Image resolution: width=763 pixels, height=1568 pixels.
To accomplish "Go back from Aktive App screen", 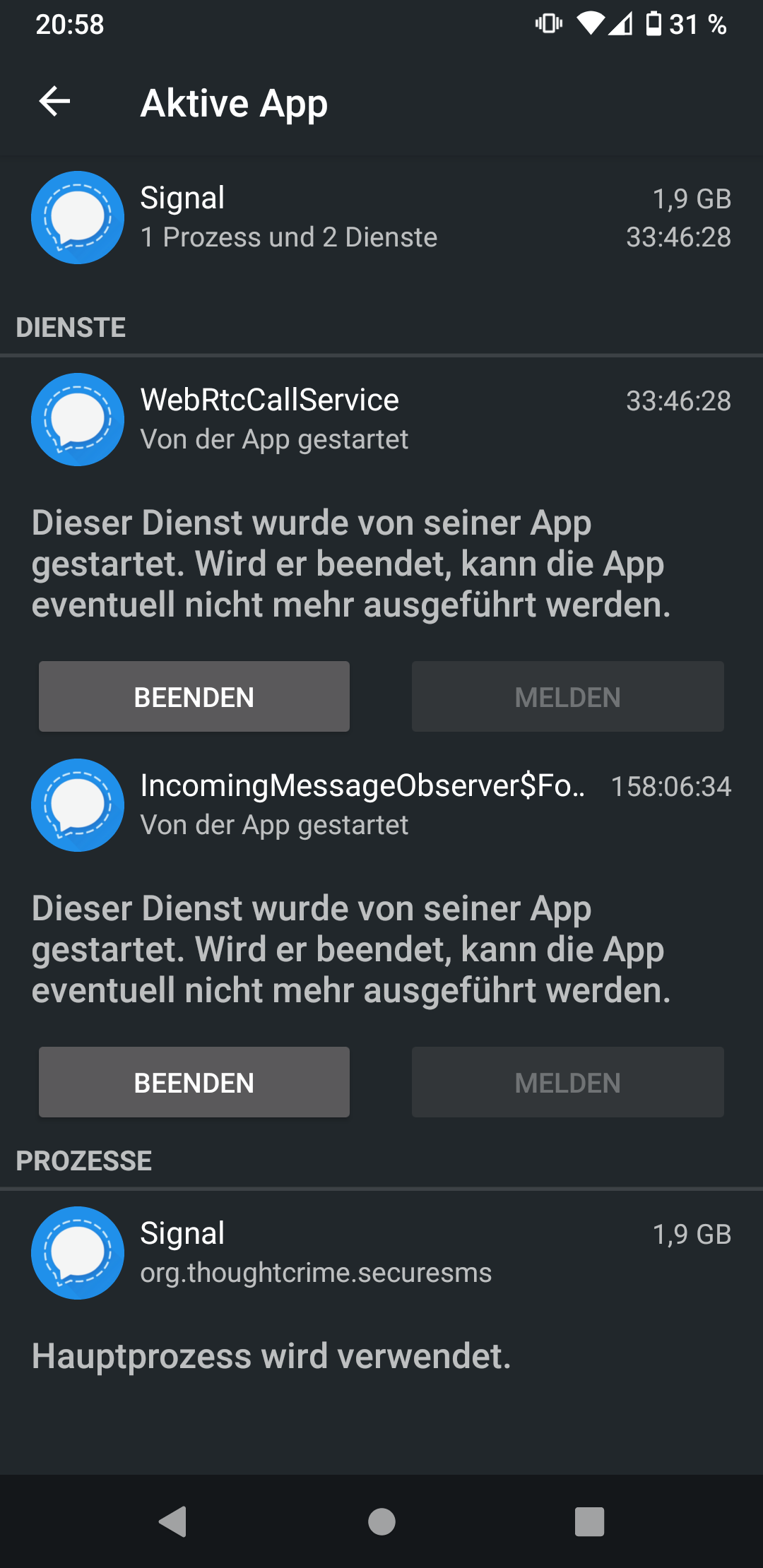I will (x=55, y=102).
